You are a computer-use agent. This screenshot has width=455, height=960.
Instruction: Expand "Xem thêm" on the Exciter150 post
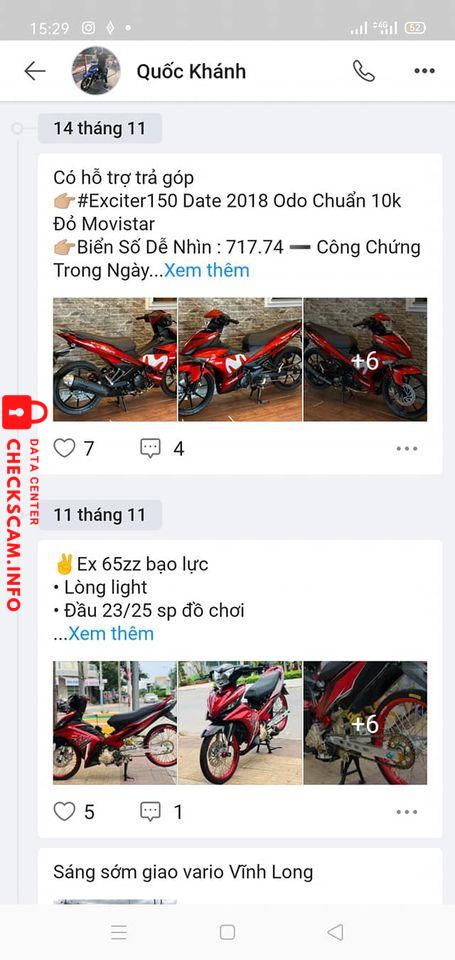pos(206,270)
